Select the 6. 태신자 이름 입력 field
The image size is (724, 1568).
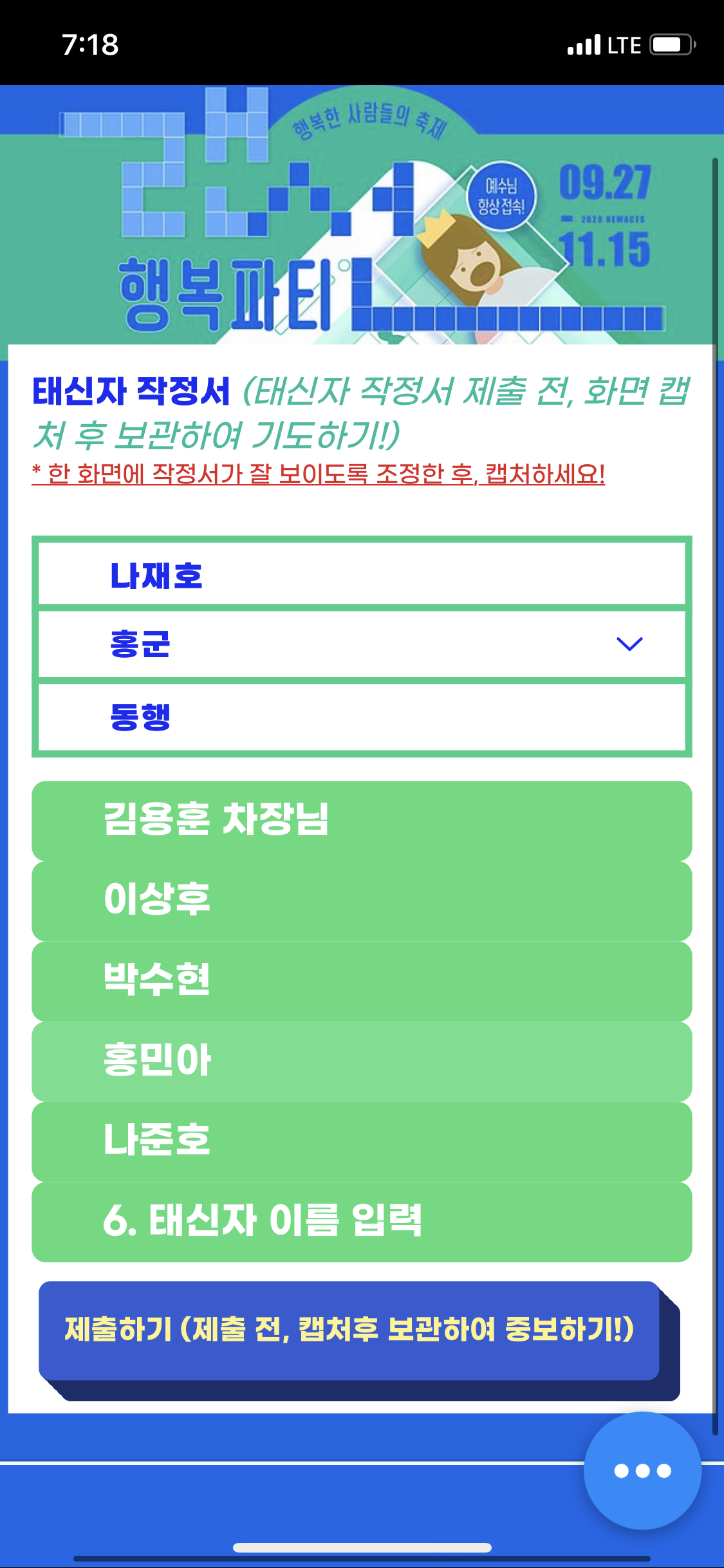coord(362,1221)
